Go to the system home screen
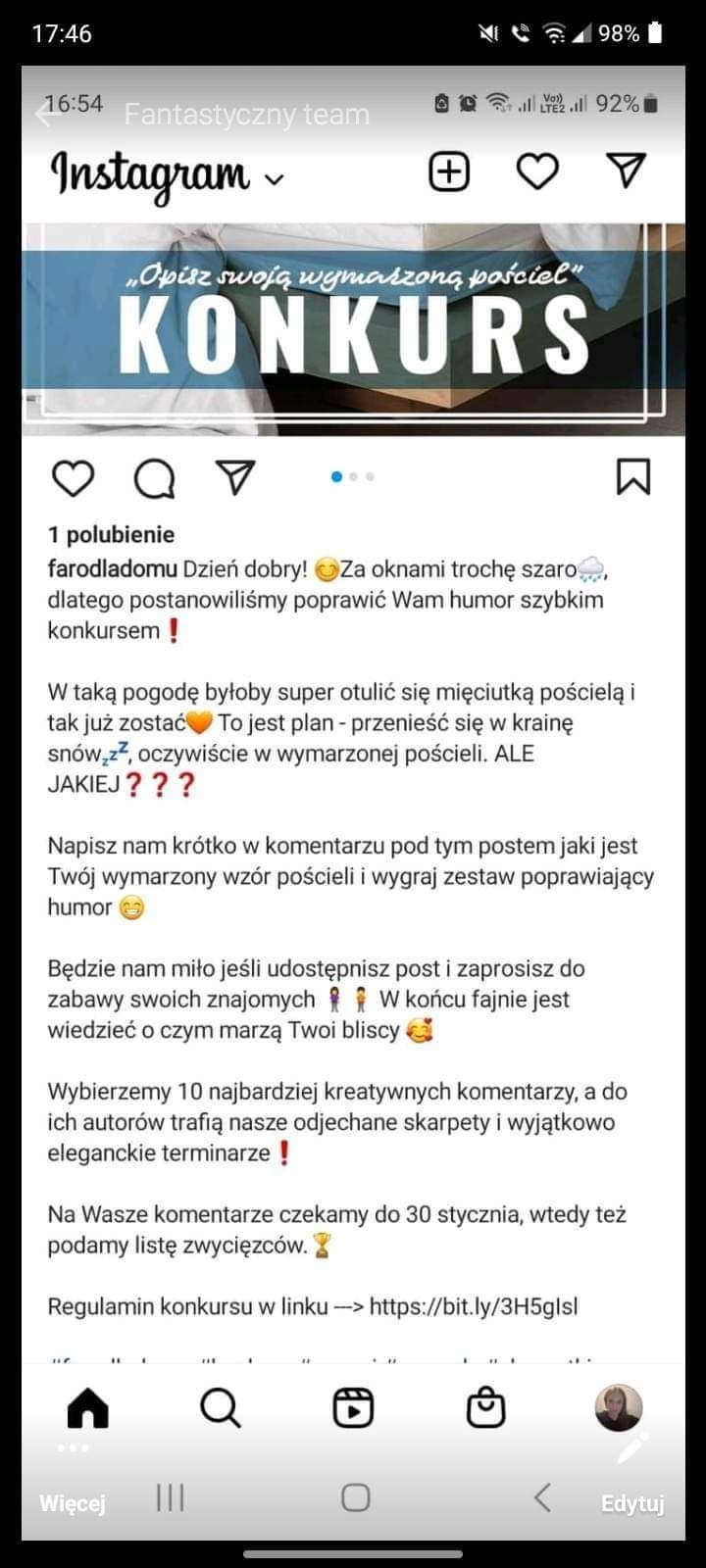This screenshot has width=706, height=1568. point(355,1497)
